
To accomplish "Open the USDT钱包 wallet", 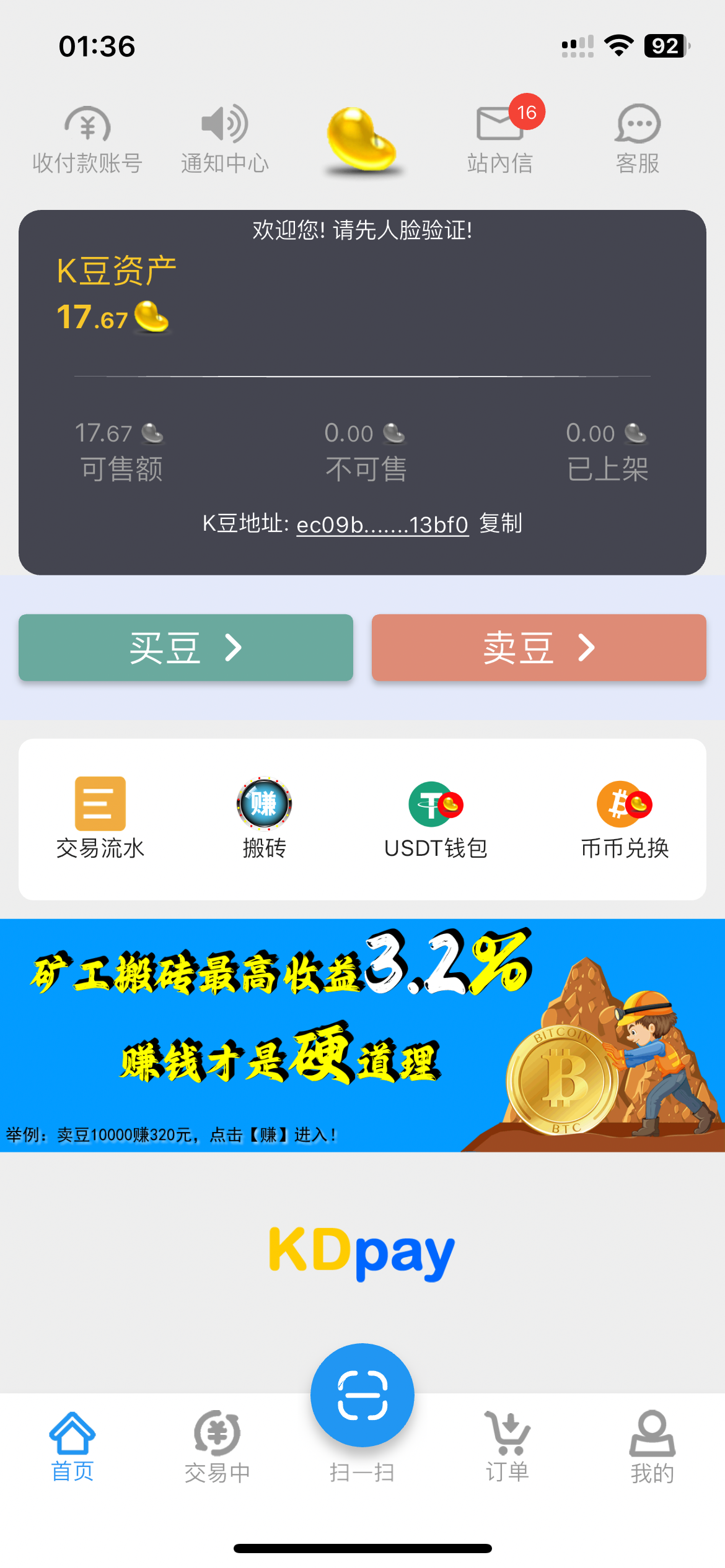I will pyautogui.click(x=436, y=818).
